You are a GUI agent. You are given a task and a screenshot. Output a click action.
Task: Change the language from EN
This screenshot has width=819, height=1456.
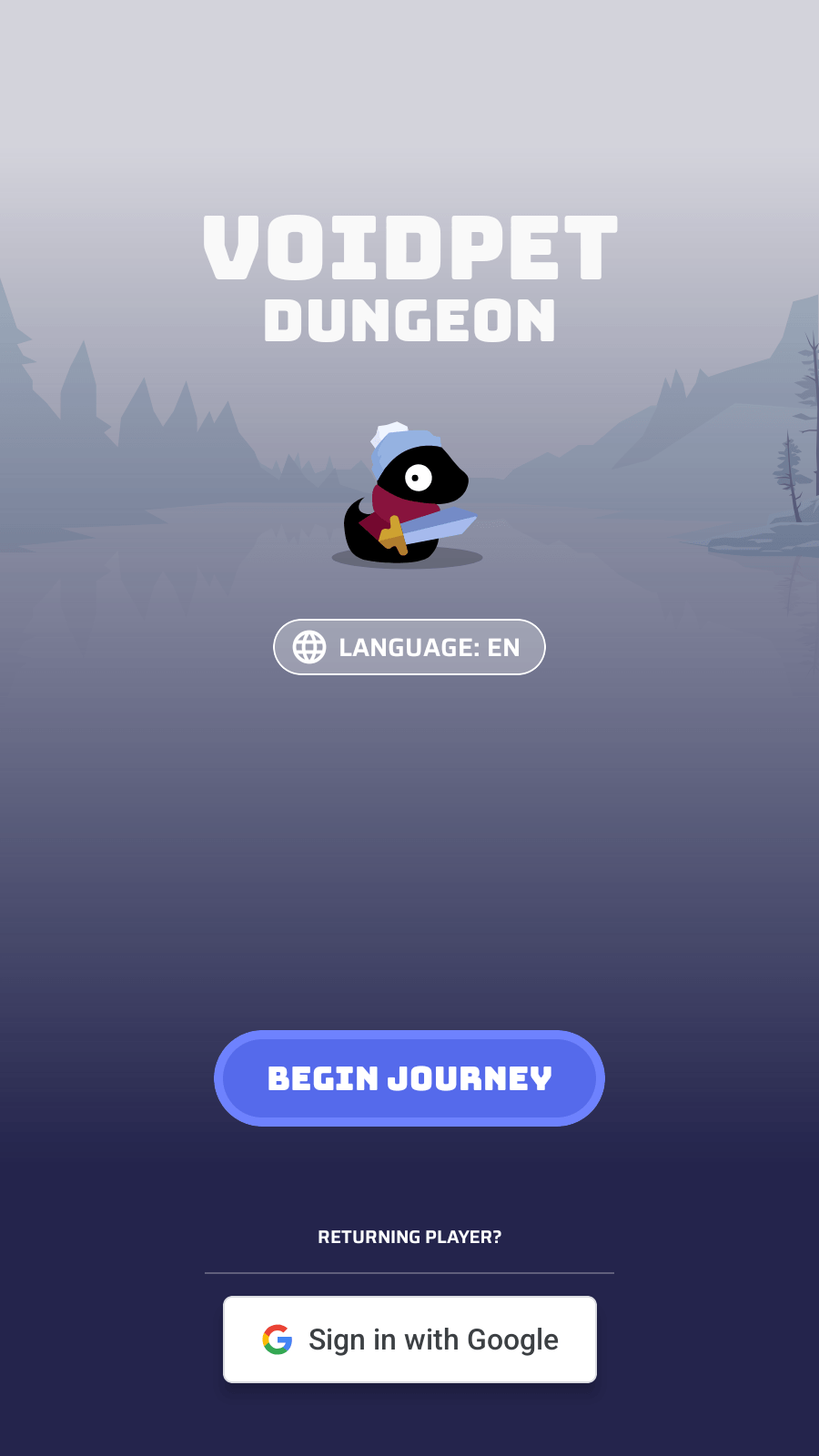pos(409,647)
